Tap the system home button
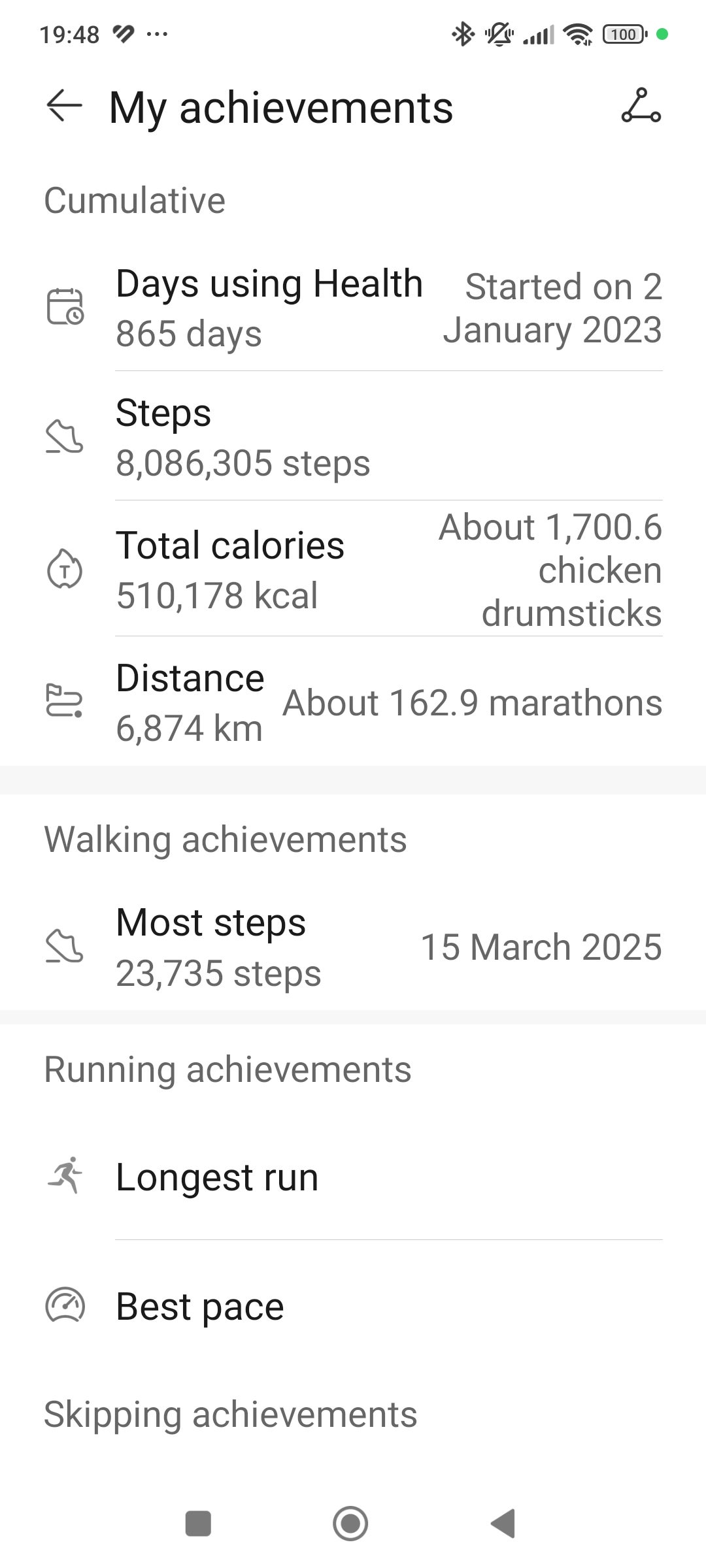 350,1524
